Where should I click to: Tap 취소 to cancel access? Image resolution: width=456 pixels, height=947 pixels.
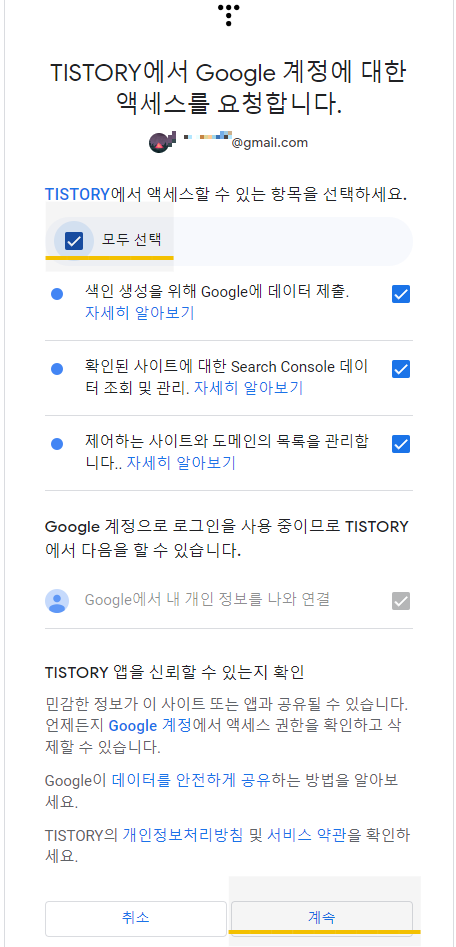click(x=136, y=919)
